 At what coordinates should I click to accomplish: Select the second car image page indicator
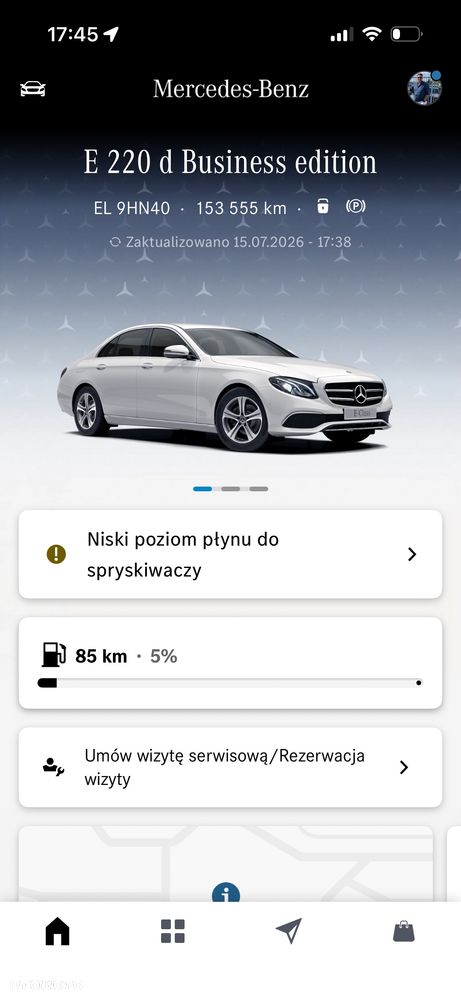pyautogui.click(x=230, y=489)
